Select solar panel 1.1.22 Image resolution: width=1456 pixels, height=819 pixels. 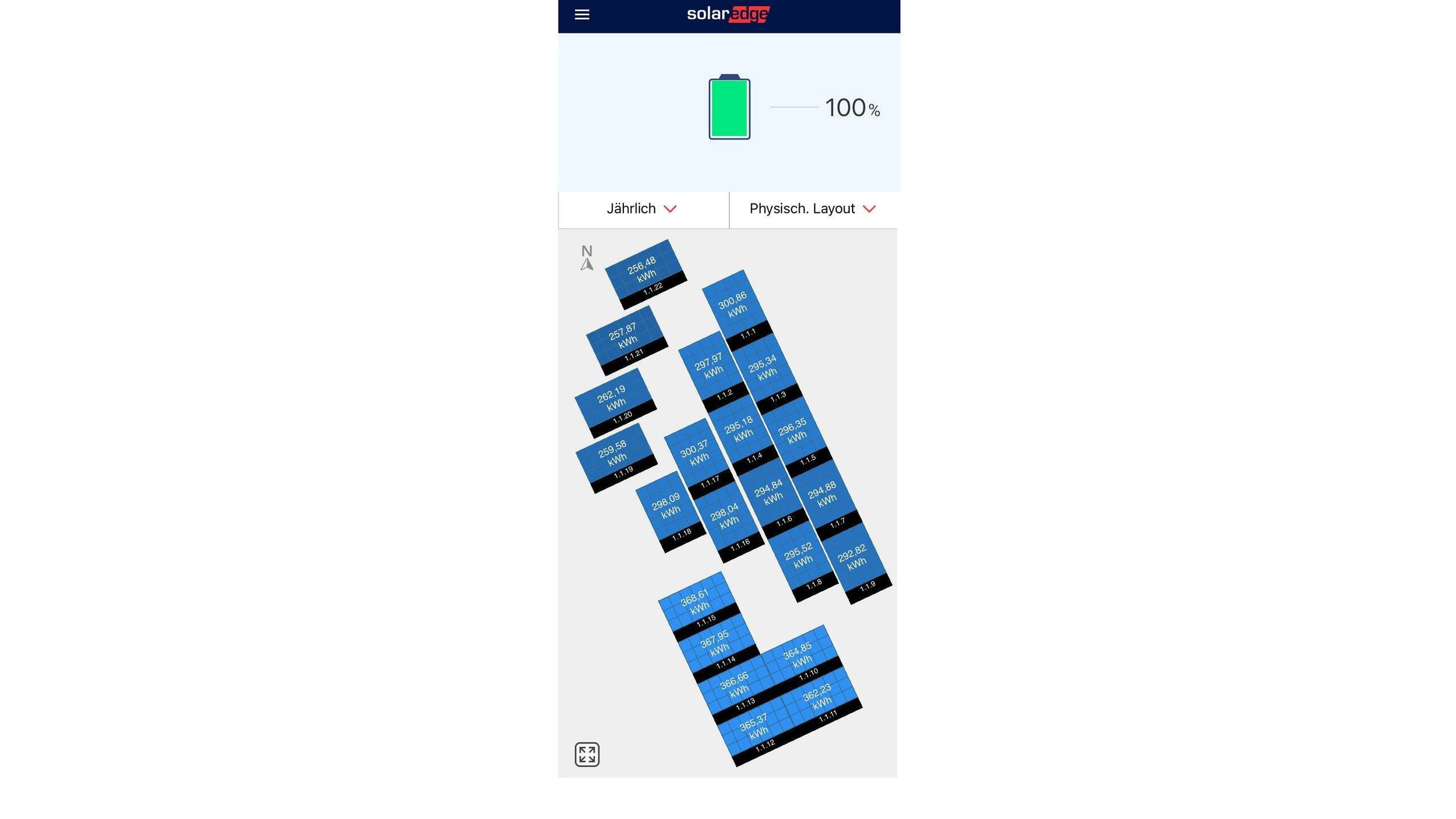tap(645, 272)
